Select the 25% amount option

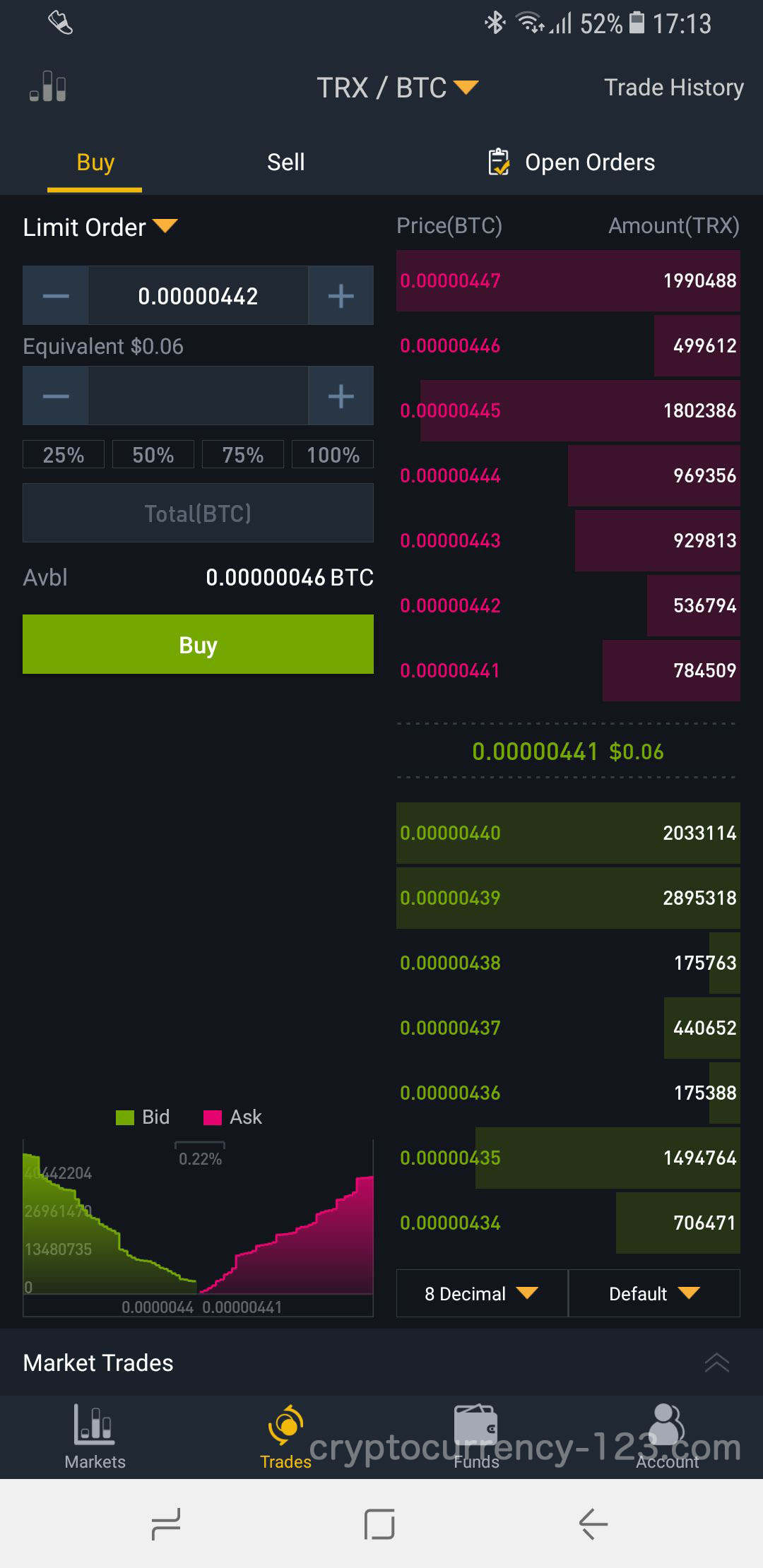tap(64, 455)
